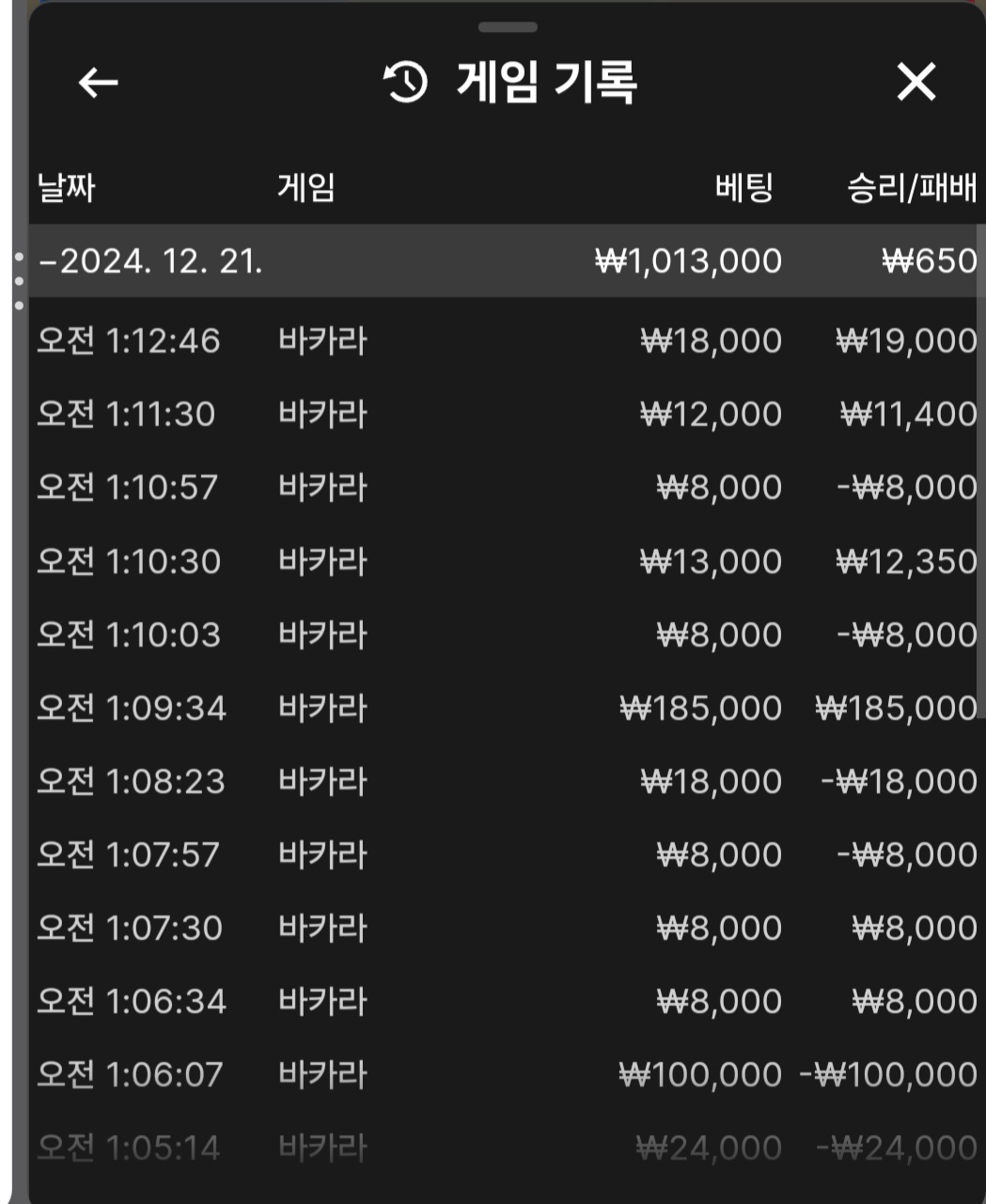Open the 오전 1:10:03 game row
The height and width of the screenshot is (1204, 986).
pos(506,634)
